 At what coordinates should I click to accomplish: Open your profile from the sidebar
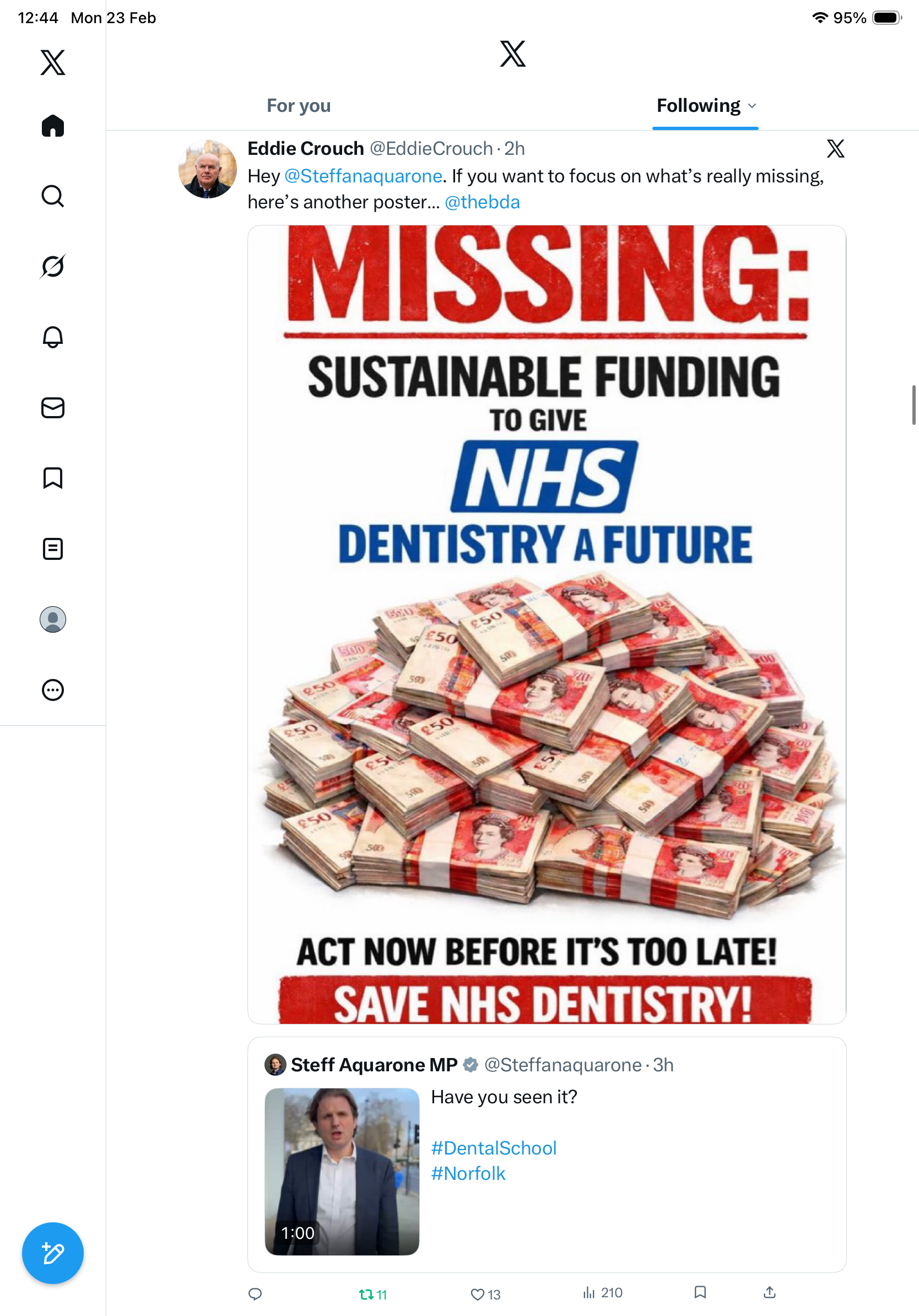(53, 619)
